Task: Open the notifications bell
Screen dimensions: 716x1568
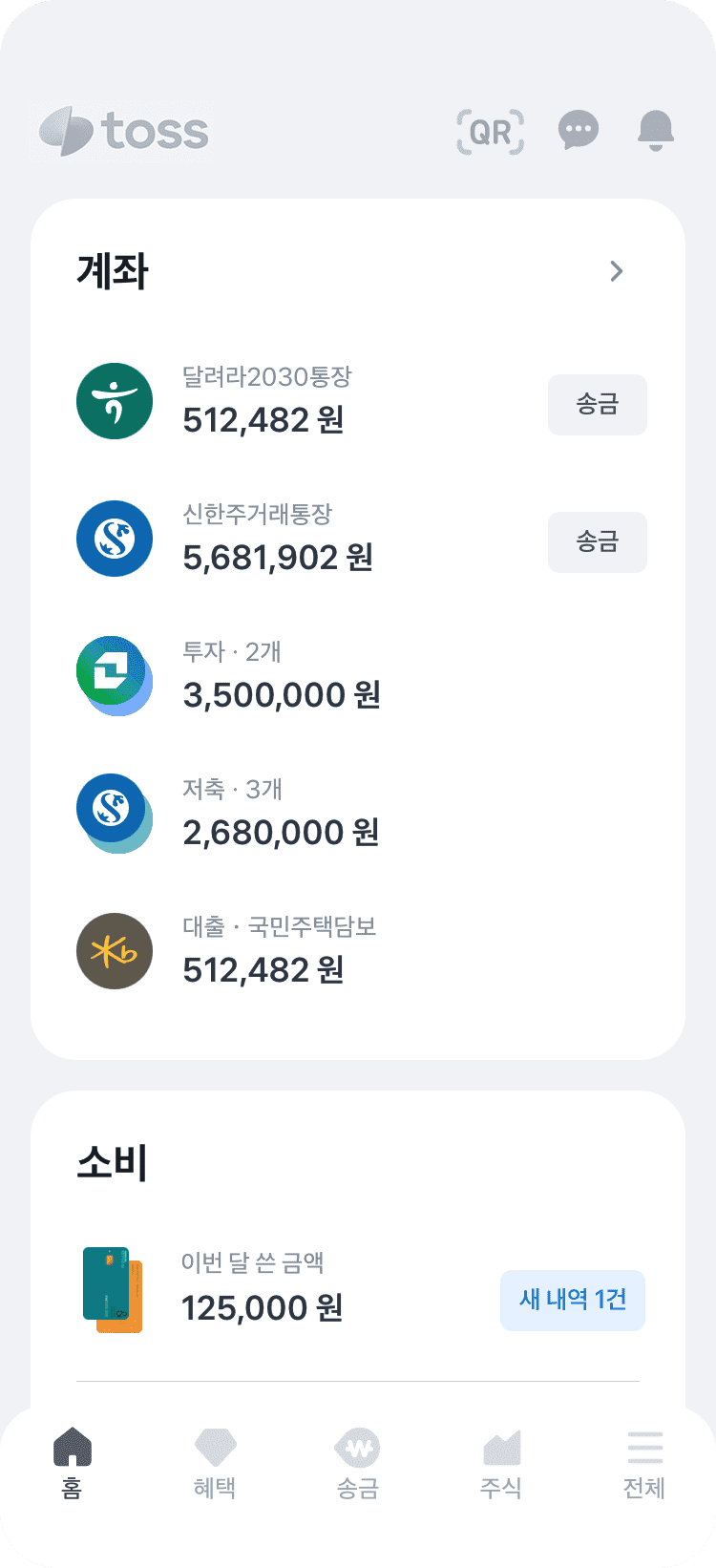Action: point(656,131)
